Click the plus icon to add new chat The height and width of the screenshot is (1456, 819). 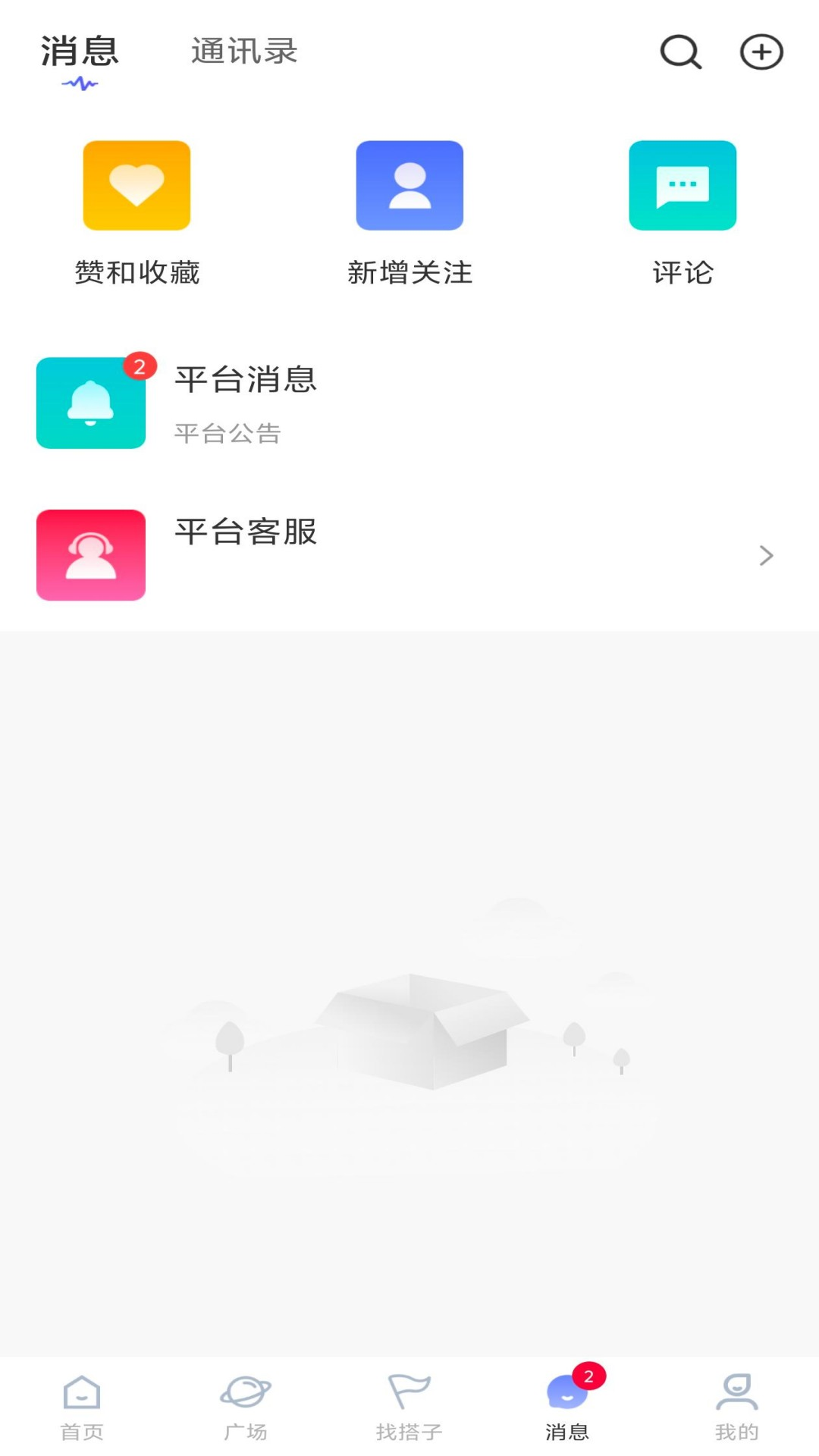[761, 52]
